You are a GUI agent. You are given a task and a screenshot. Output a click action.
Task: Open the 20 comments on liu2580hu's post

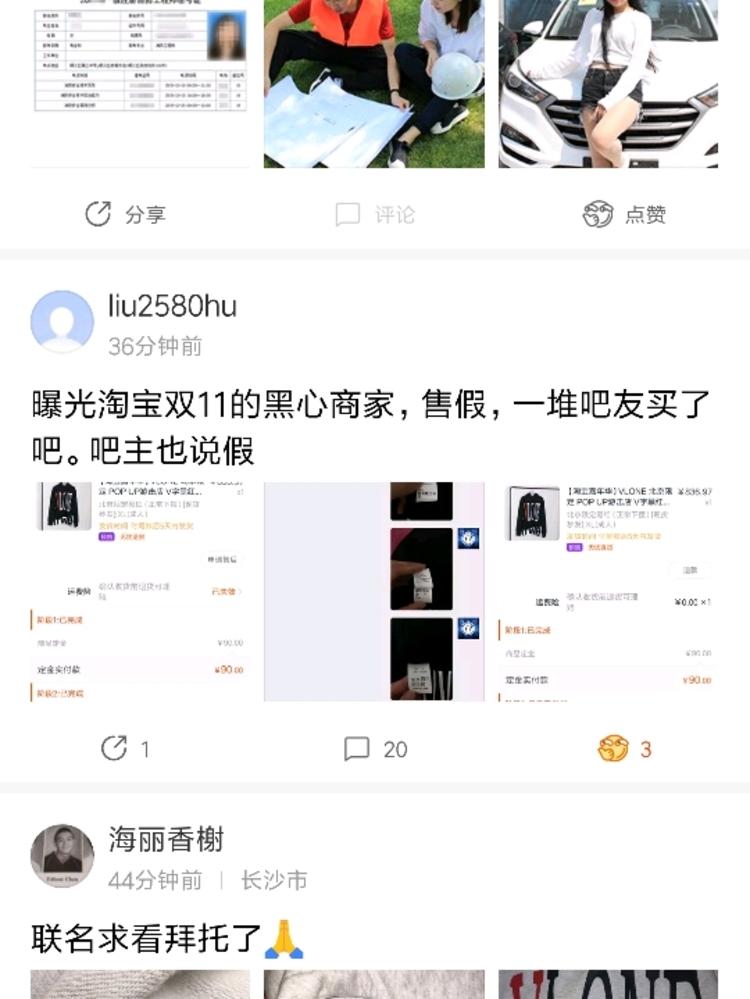point(375,748)
